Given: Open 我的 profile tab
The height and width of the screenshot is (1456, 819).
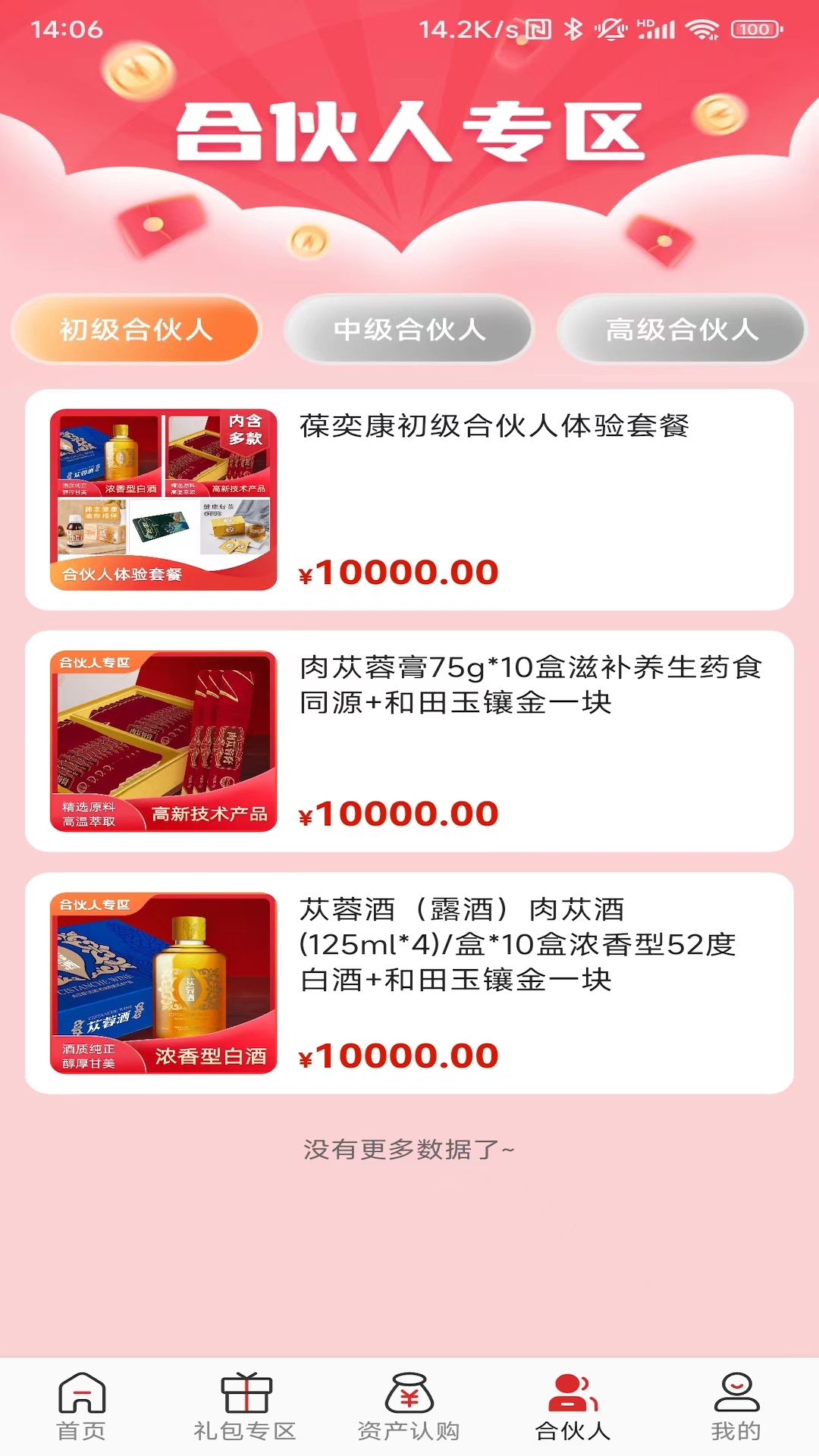Looking at the screenshot, I should 736,1407.
